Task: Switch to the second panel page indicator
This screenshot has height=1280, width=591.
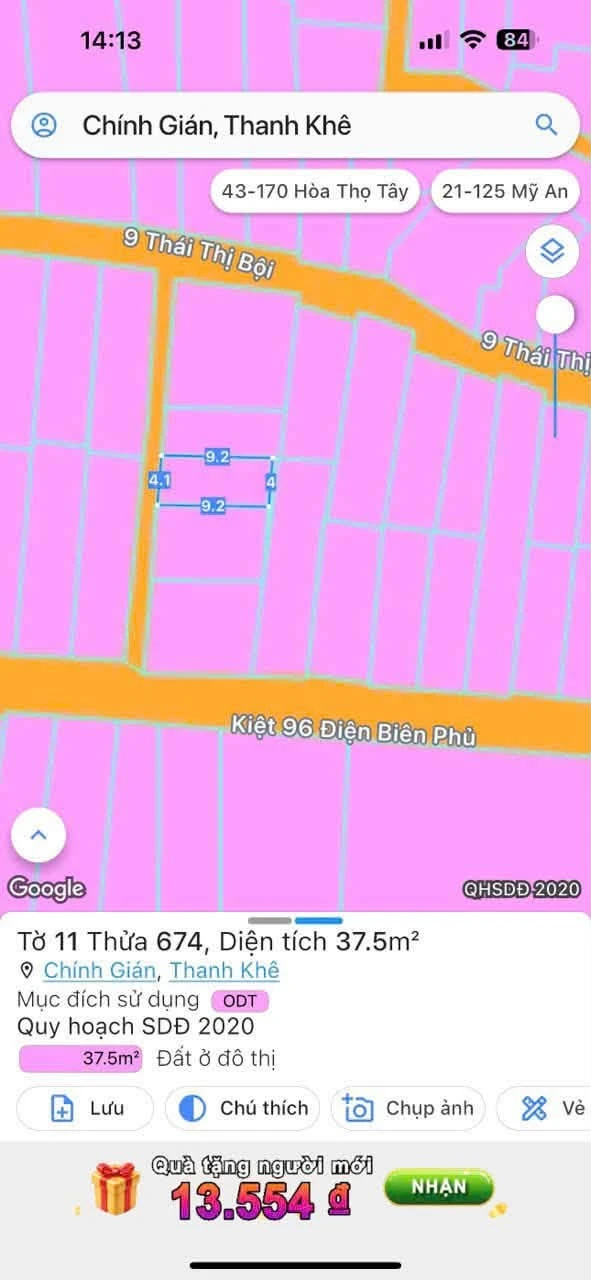Action: click(319, 920)
